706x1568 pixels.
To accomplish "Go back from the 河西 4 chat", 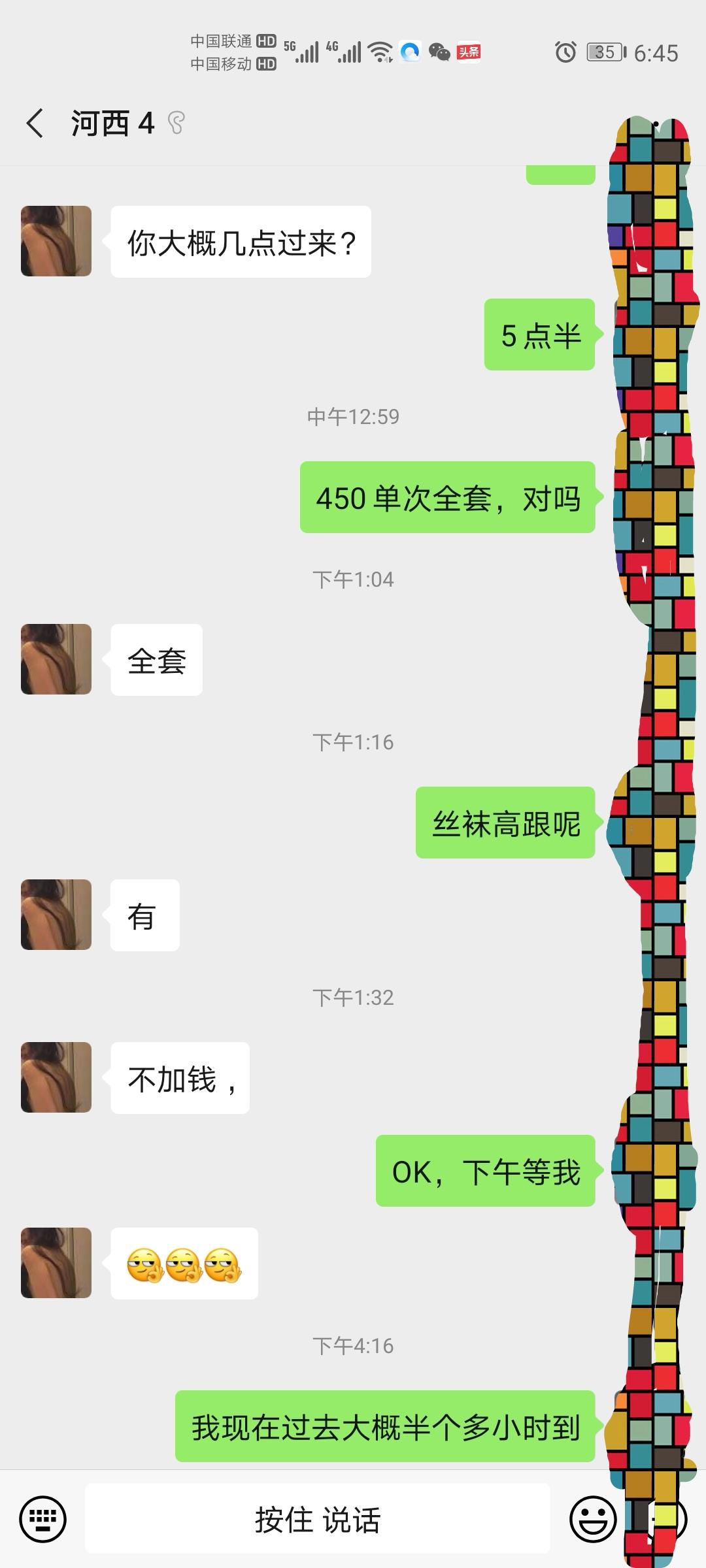I will click(x=35, y=123).
